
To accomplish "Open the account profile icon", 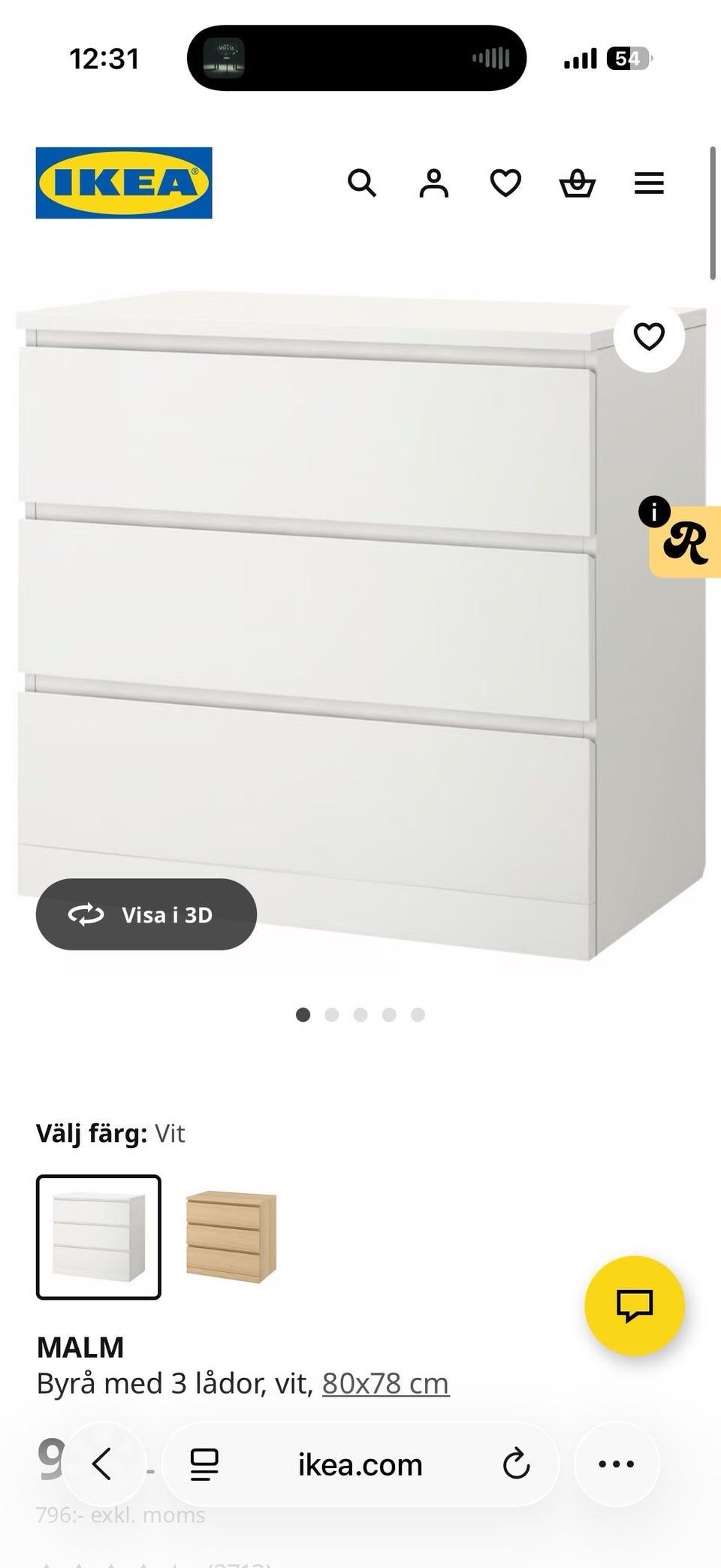I will click(433, 183).
